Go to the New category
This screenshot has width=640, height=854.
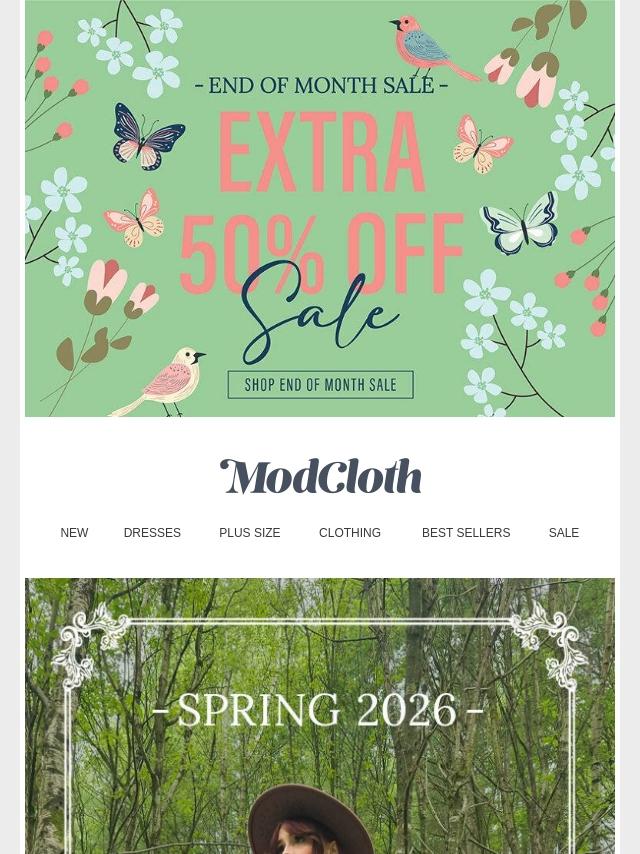(x=74, y=533)
